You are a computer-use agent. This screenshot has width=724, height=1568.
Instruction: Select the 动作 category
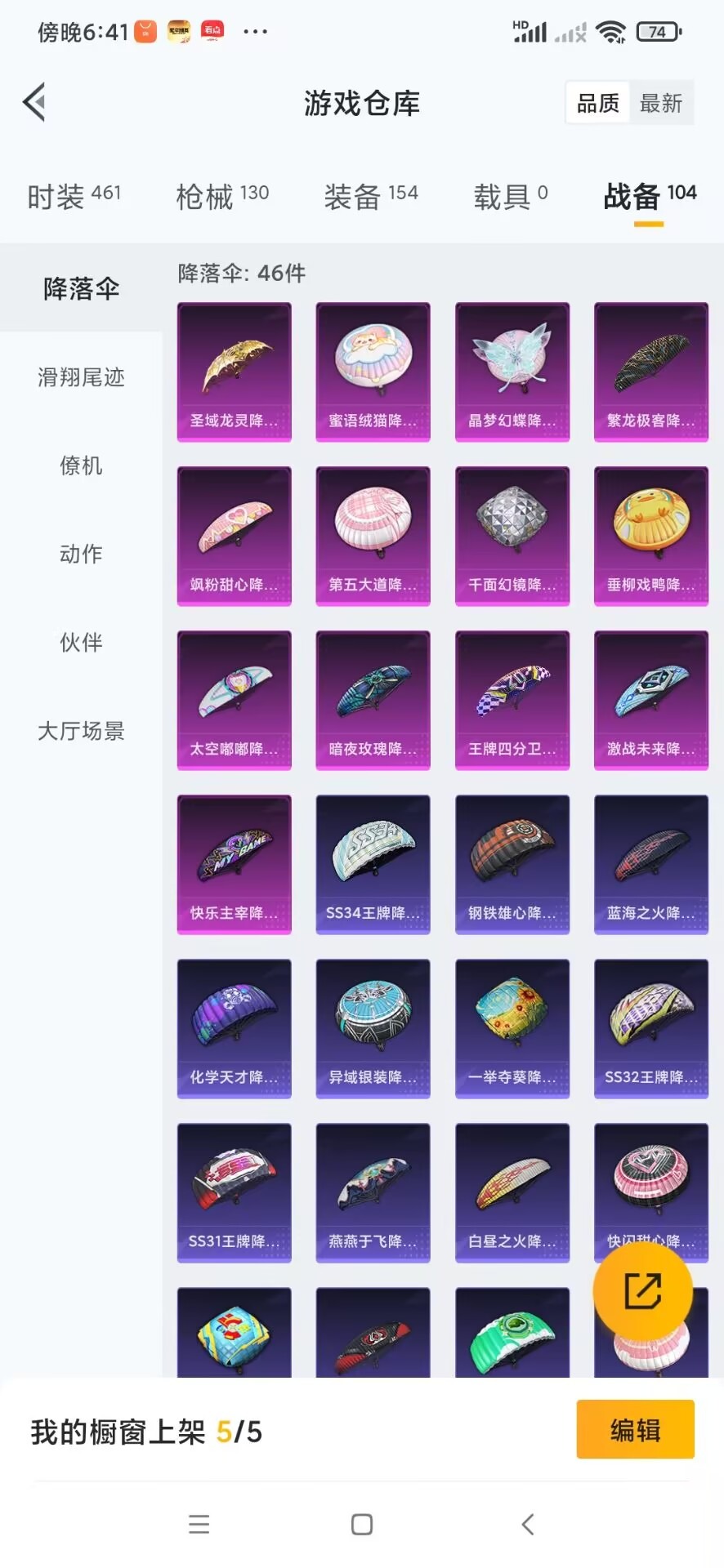[81, 554]
